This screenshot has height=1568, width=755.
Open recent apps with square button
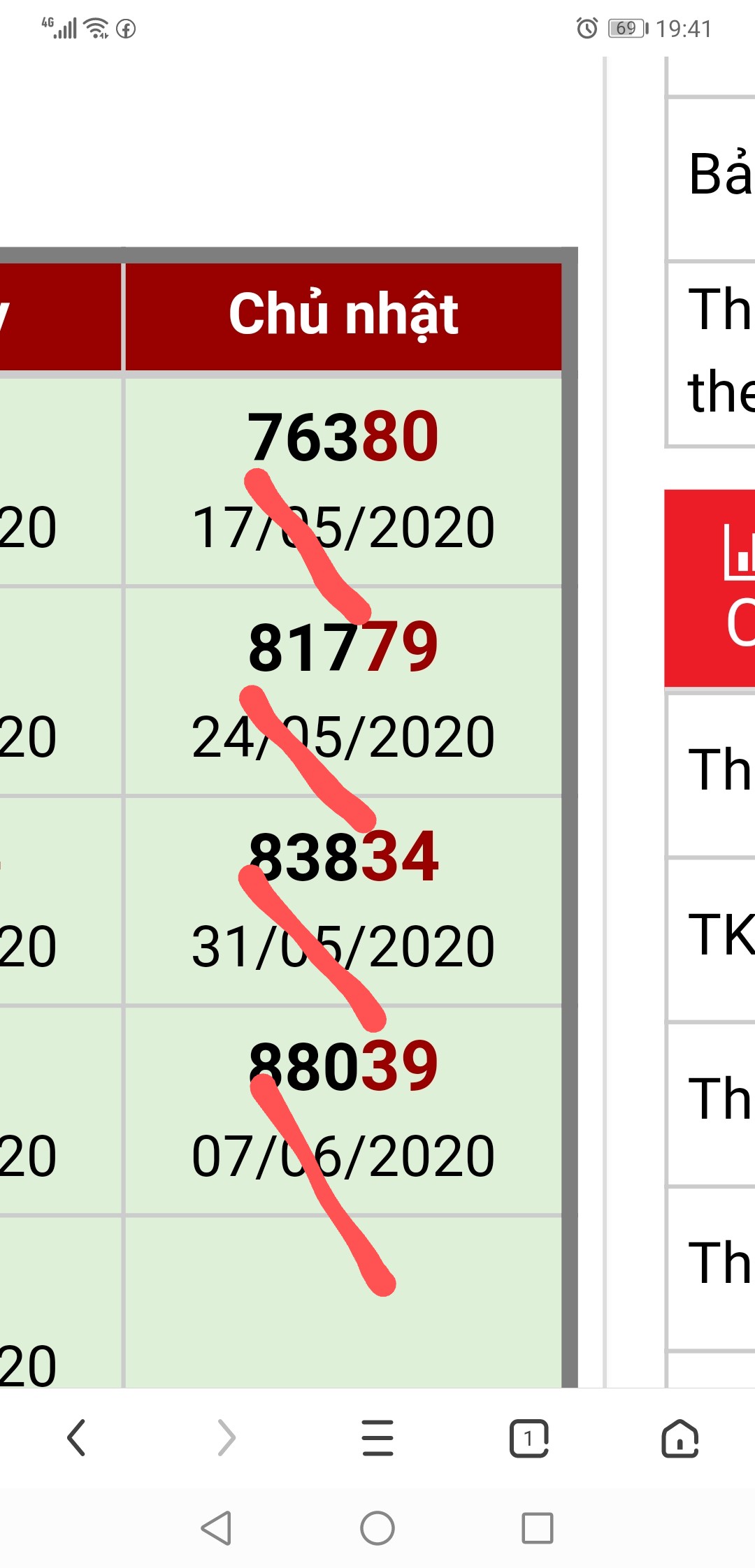pos(538,1528)
